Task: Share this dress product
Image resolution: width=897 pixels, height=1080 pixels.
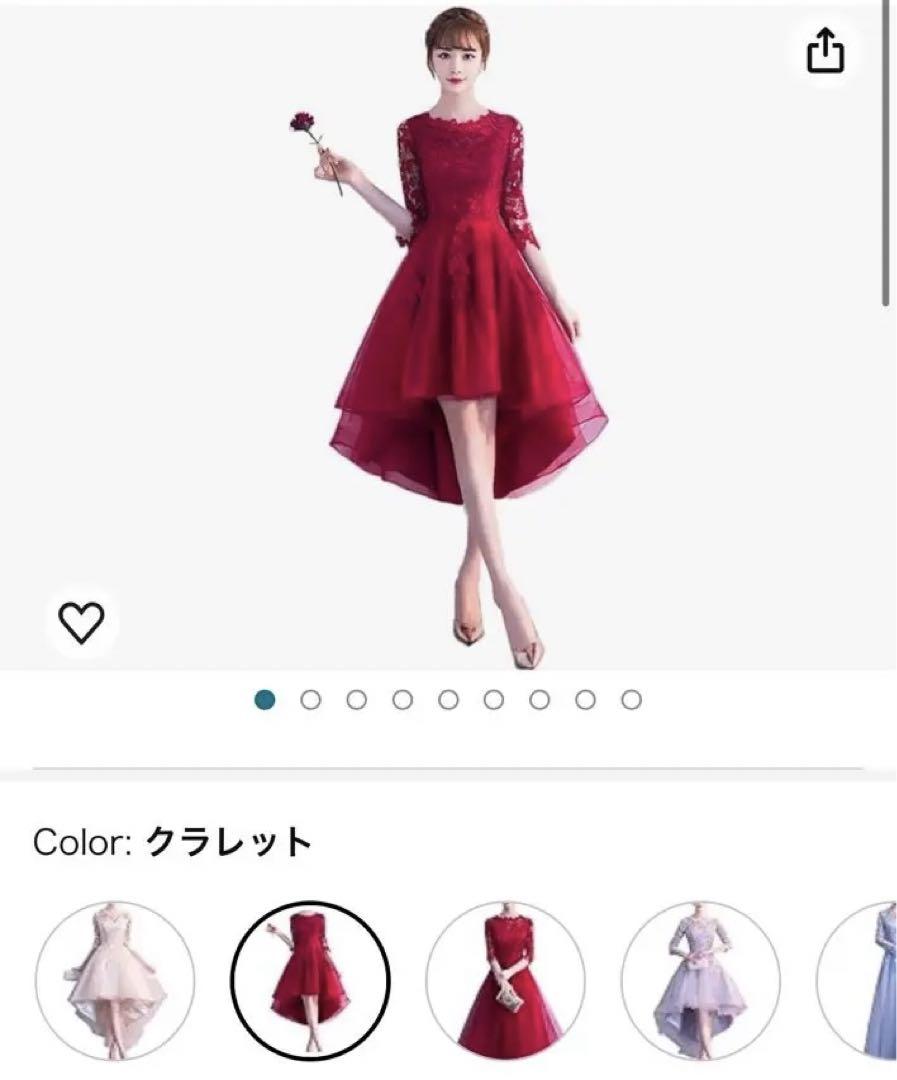Action: point(825,50)
